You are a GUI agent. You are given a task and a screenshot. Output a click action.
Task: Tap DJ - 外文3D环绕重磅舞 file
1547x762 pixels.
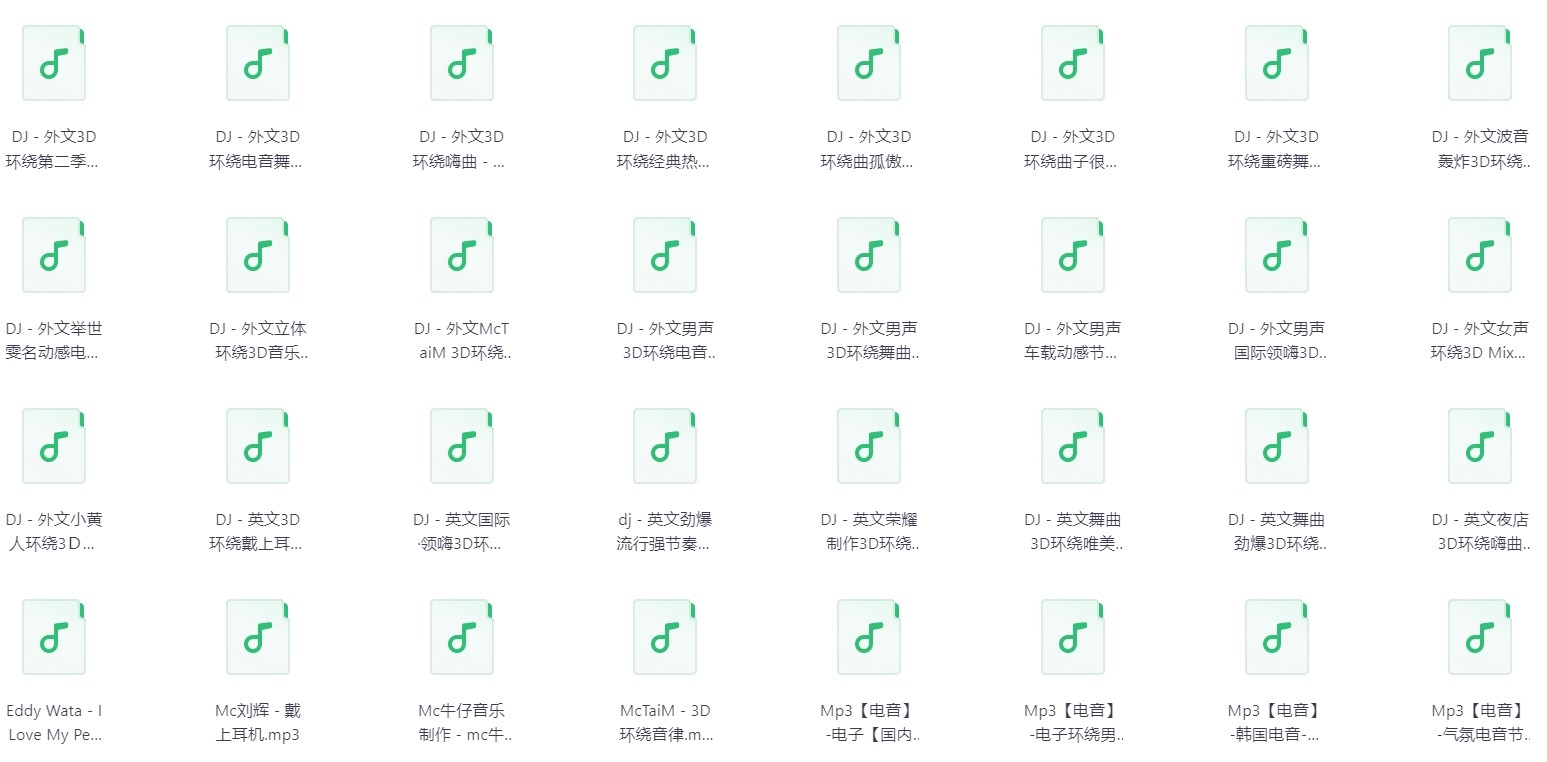click(1276, 64)
